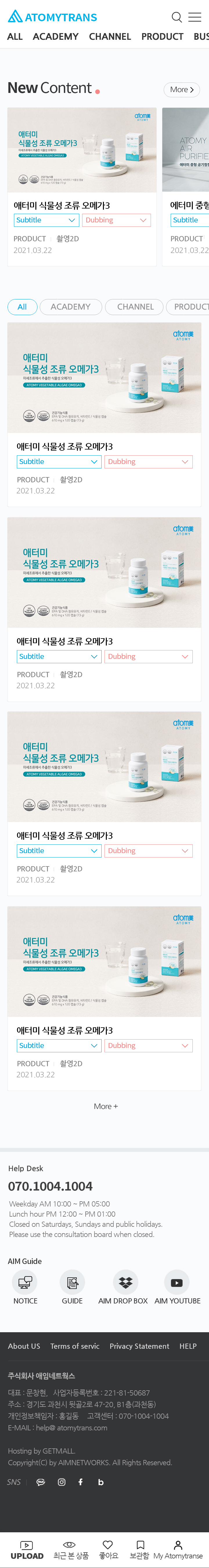The image size is (209, 1568).
Task: Open the search icon in header
Action: click(177, 17)
